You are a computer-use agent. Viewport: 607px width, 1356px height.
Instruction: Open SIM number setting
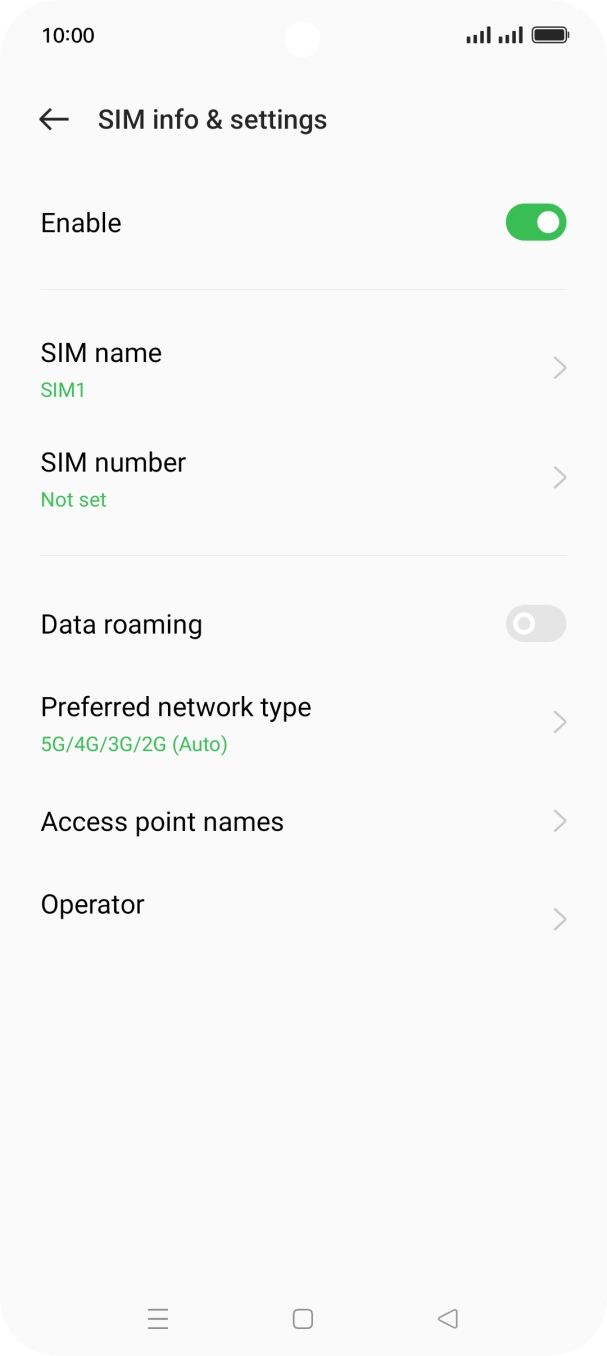(303, 479)
